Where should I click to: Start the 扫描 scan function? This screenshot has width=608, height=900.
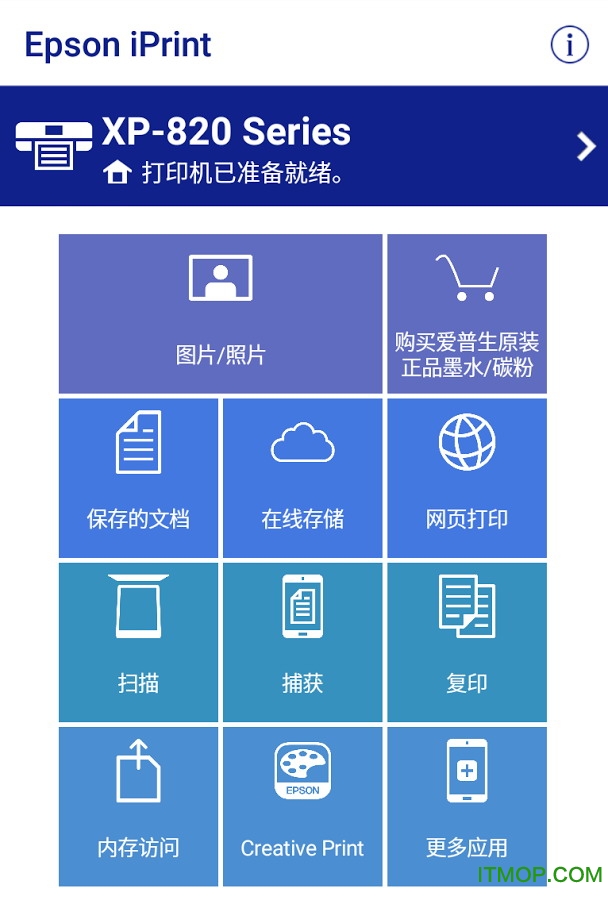coord(138,642)
